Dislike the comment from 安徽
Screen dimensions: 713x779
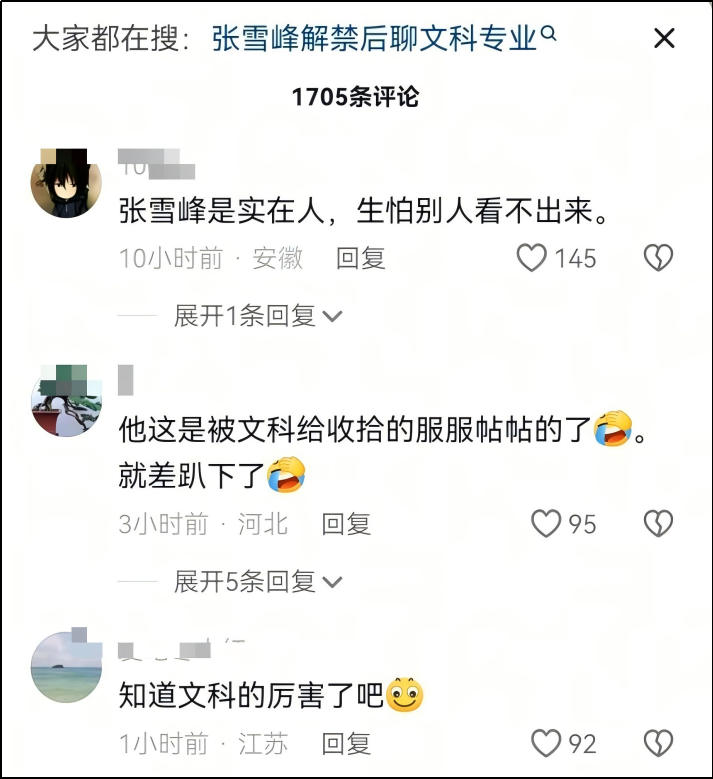(657, 258)
